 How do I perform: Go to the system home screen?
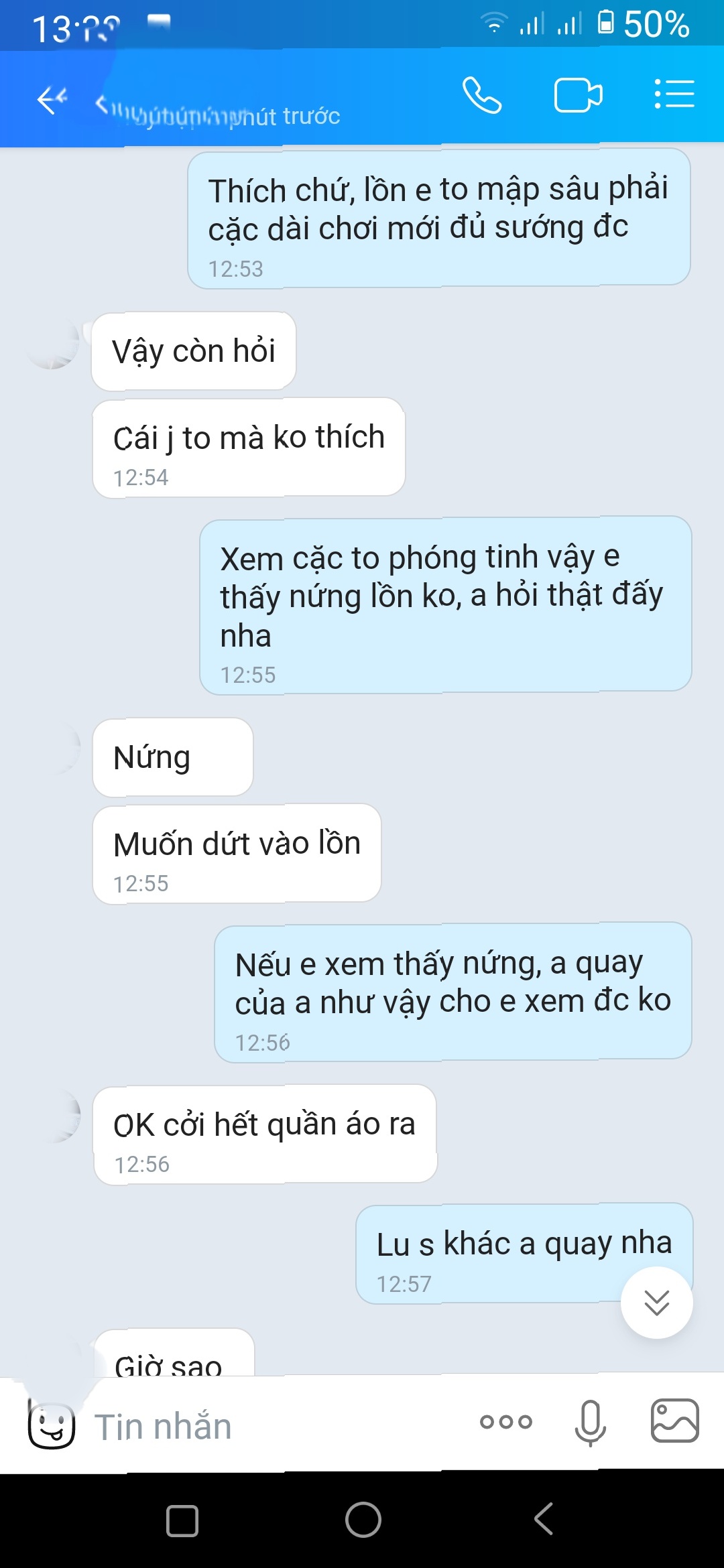pyautogui.click(x=363, y=1519)
